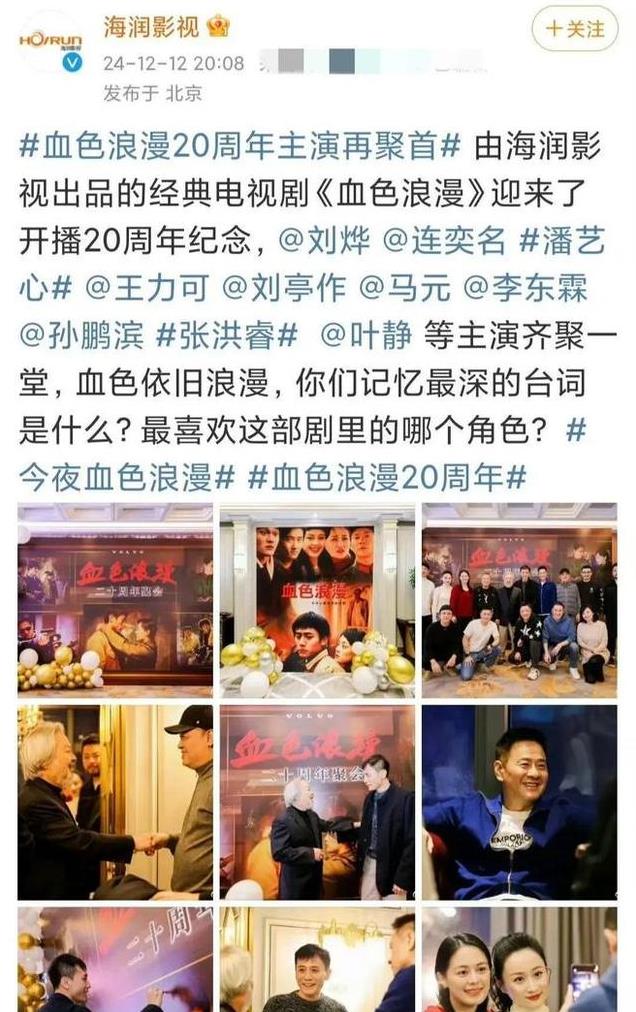This screenshot has width=636, height=1012.
Task: Open the @连奕名 mention
Action: point(444,241)
